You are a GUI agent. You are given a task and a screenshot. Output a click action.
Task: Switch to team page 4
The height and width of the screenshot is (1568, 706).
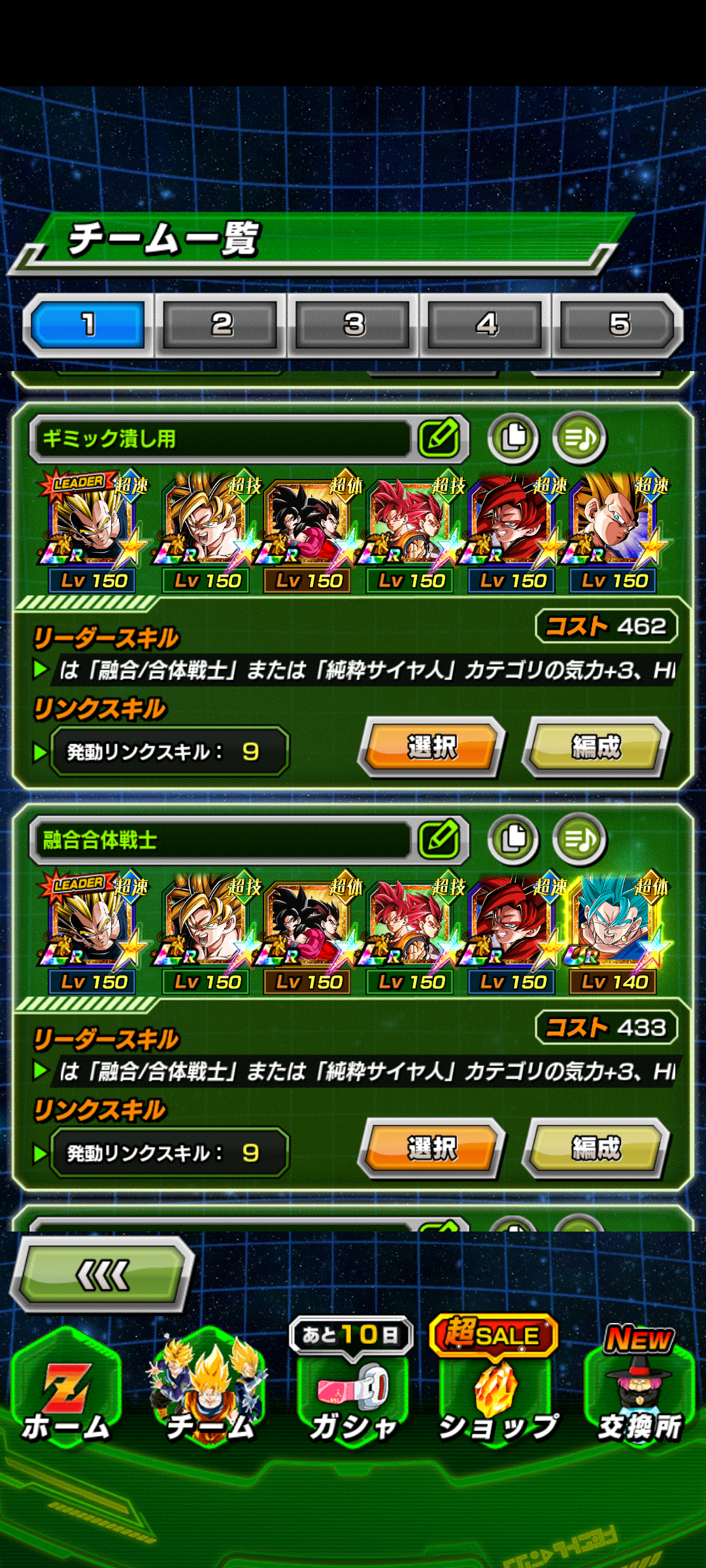pos(486,325)
